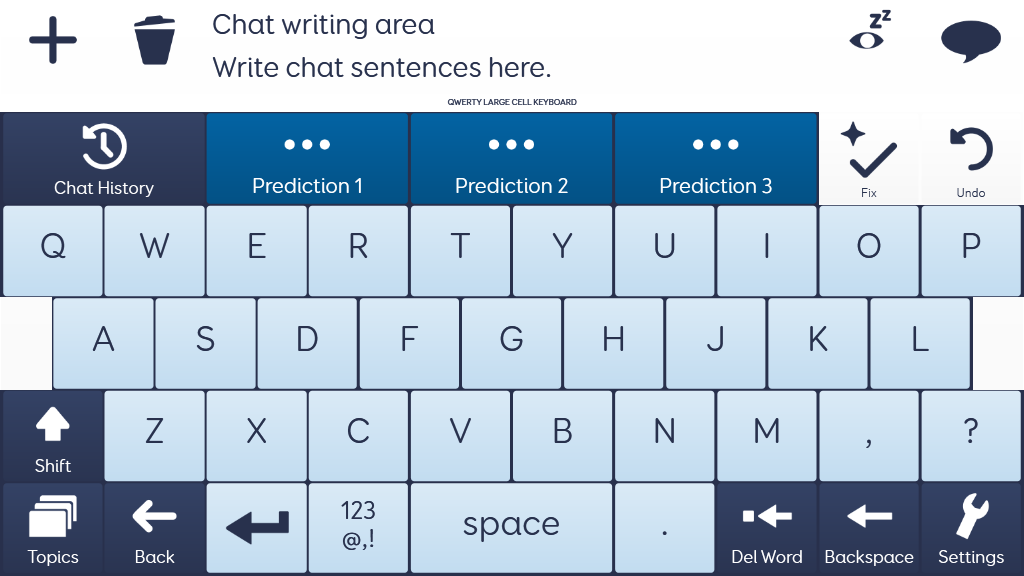Select Prediction 1
Viewport: 1024px width, 576px height.
pyautogui.click(x=307, y=159)
